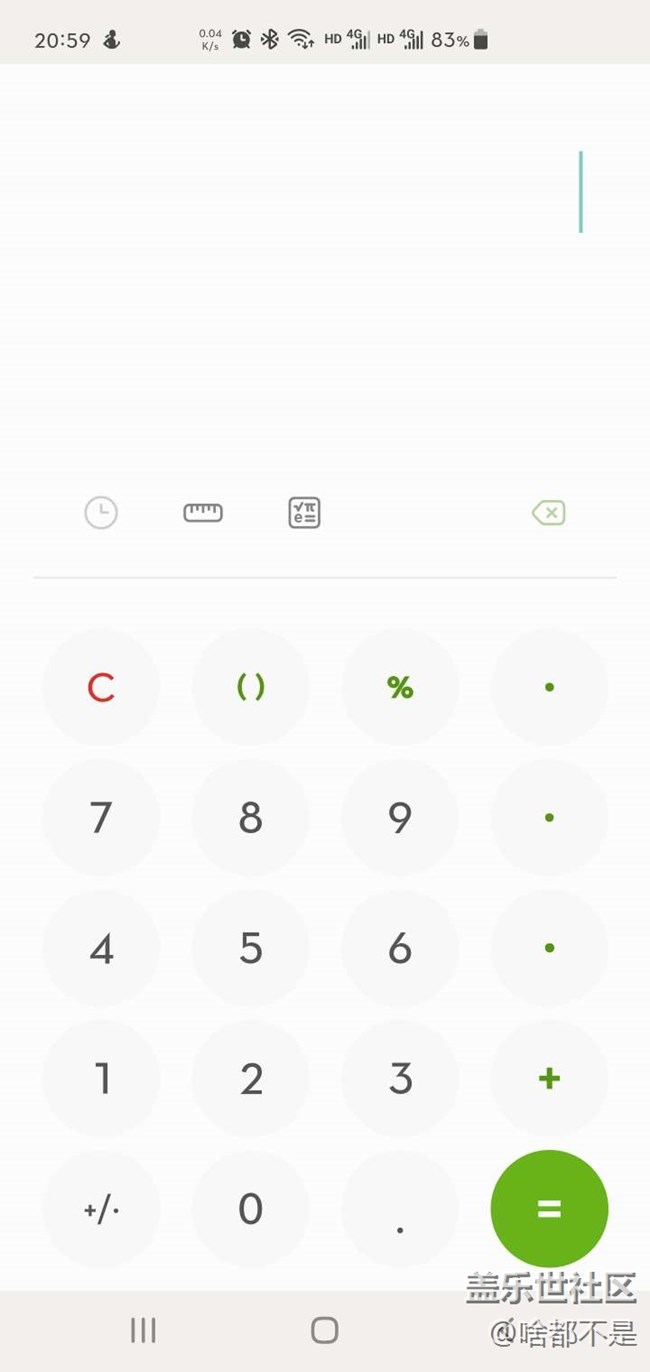The height and width of the screenshot is (1372, 650).
Task: Enter the digit 7
Action: 101,818
